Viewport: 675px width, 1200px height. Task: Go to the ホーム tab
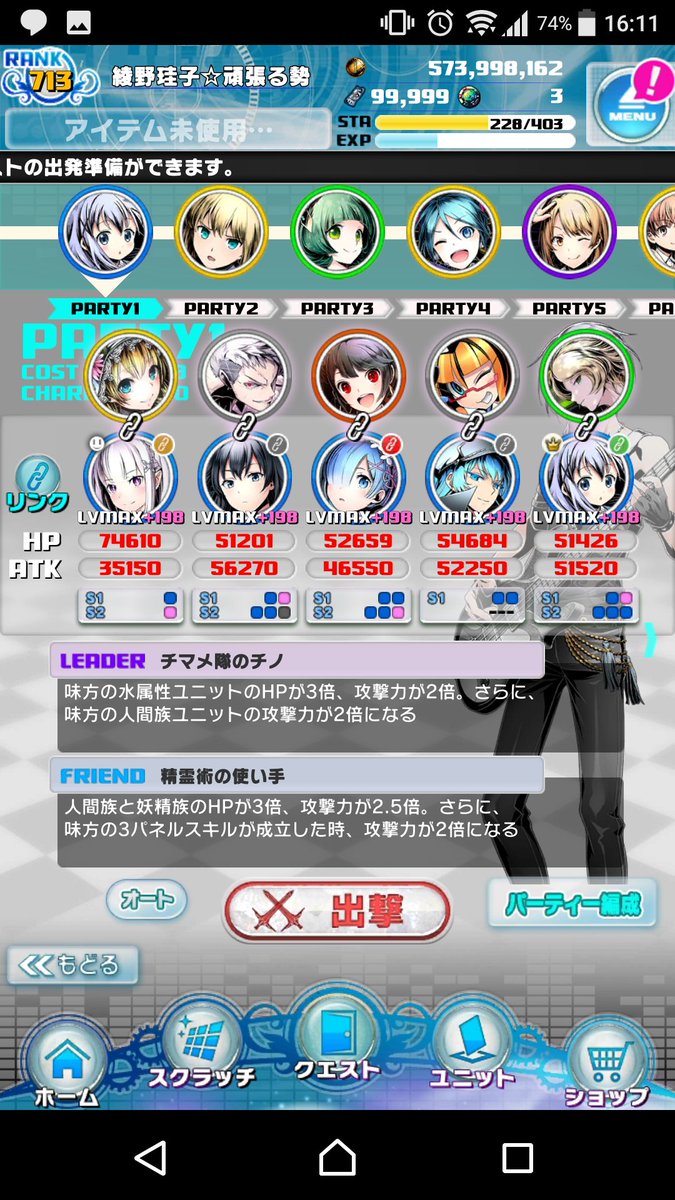tap(67, 1063)
